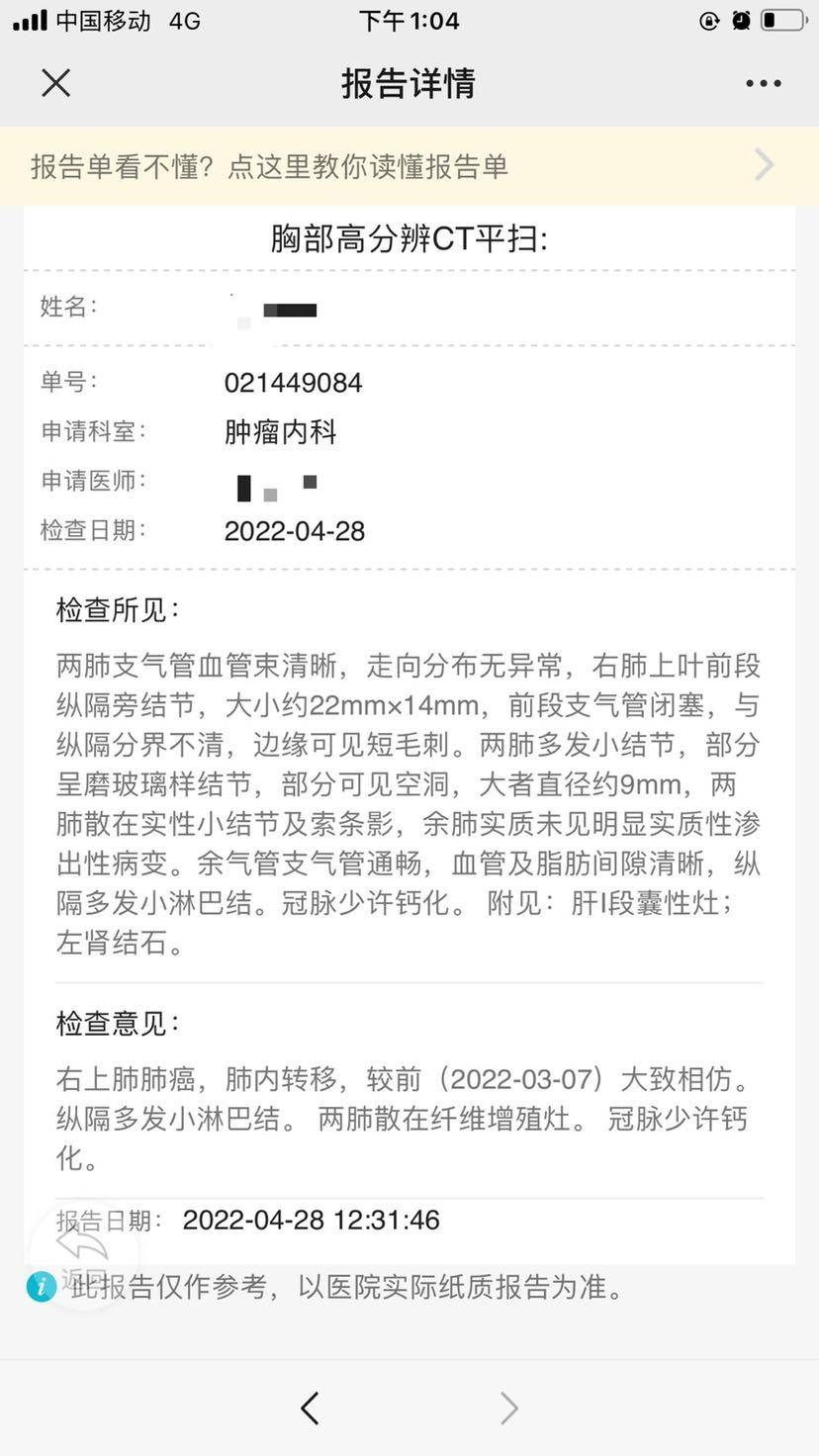This screenshot has width=819, height=1456.
Task: Close the report details page
Action: coord(56,83)
